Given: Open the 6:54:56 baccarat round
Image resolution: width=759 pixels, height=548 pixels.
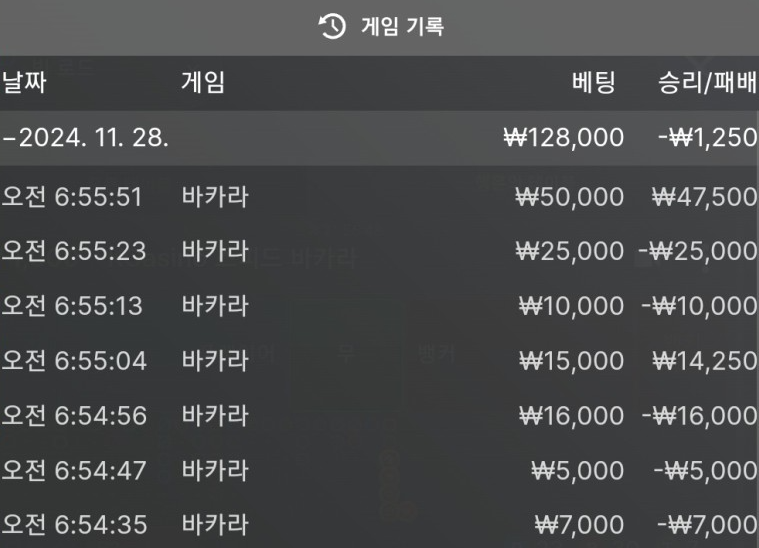Looking at the screenshot, I should tap(379, 415).
